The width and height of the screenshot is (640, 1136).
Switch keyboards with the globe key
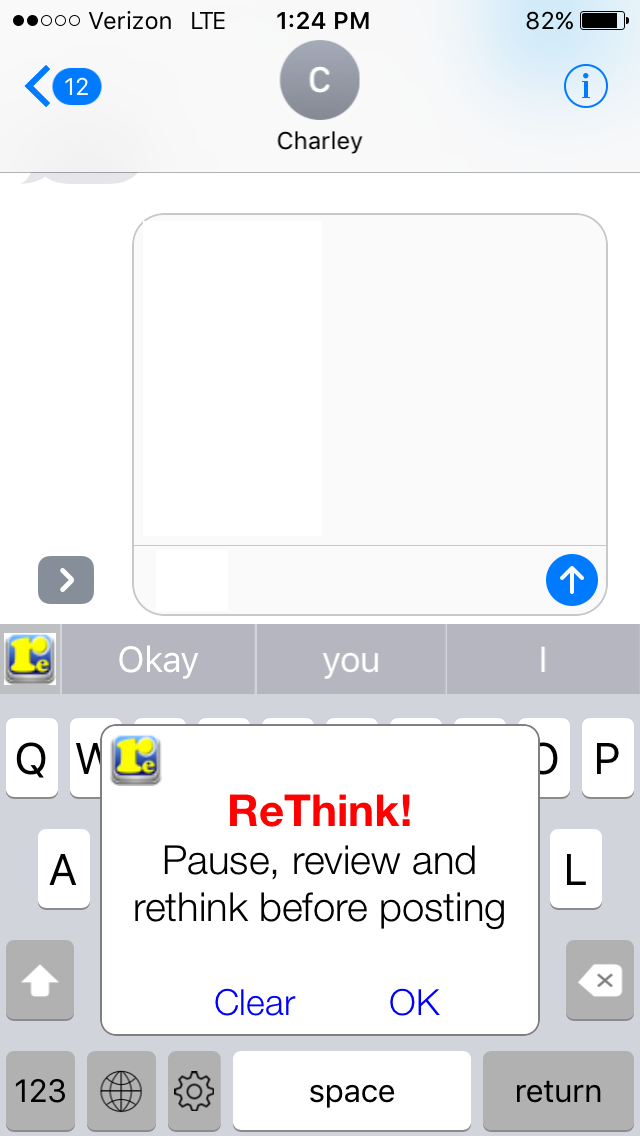pos(121,1090)
